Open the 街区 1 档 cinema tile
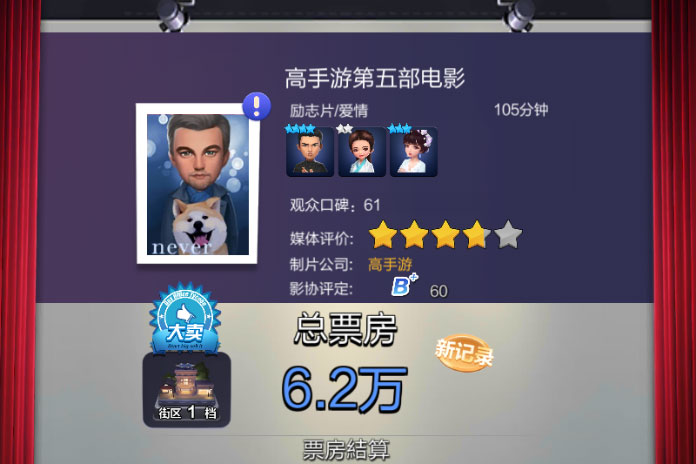Image resolution: width=696 pixels, height=464 pixels. (186, 389)
